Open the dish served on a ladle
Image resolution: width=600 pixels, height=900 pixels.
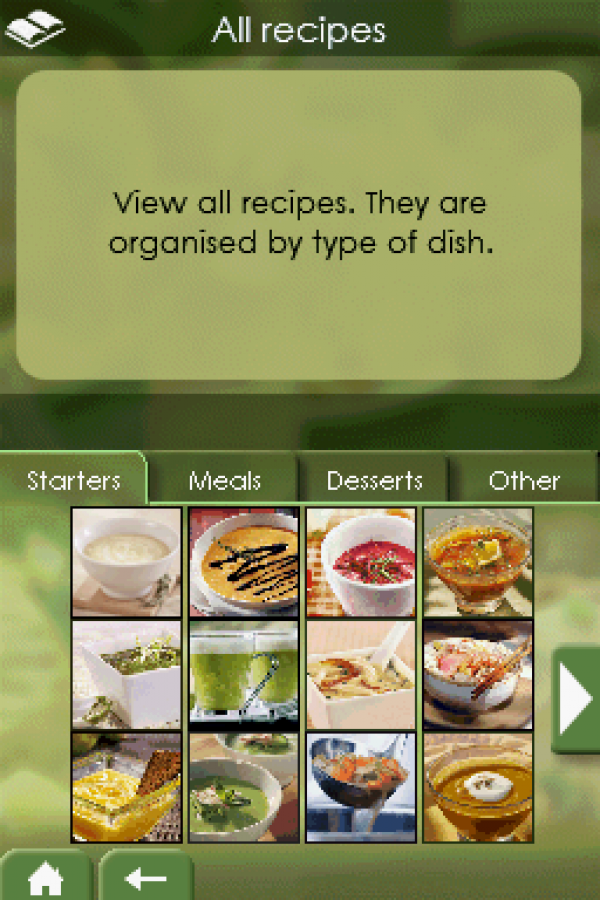pos(361,788)
